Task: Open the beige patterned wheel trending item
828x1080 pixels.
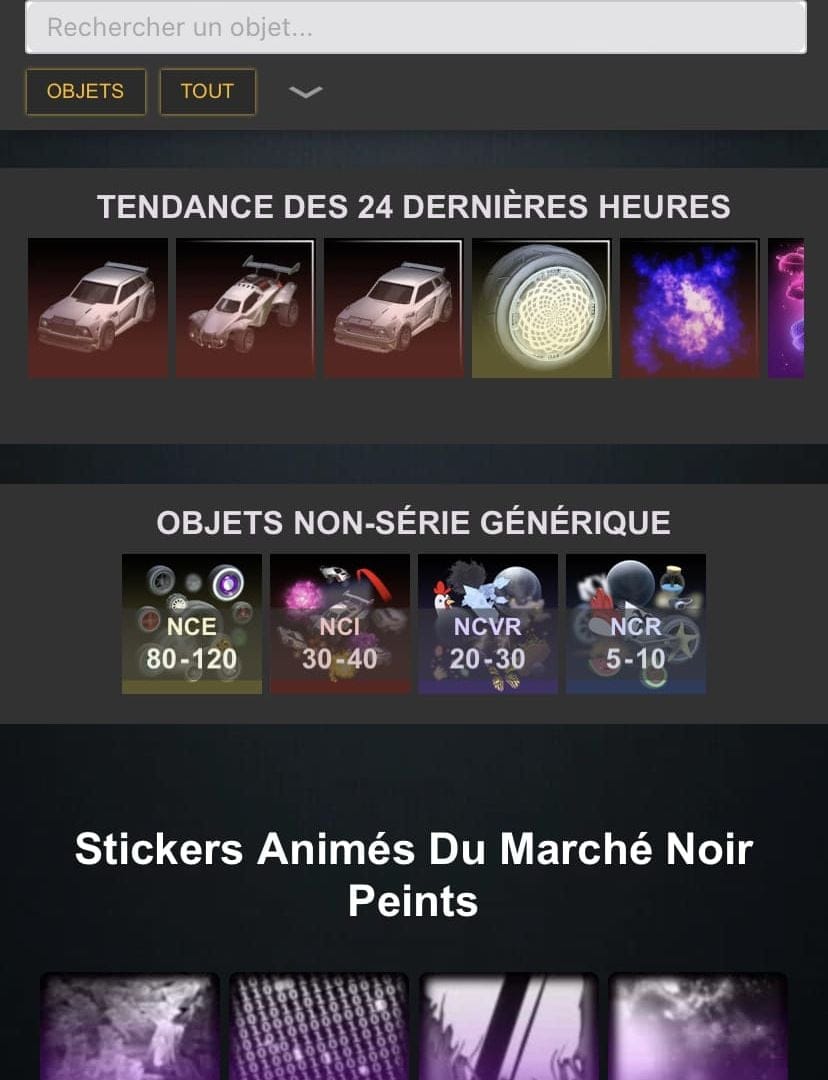Action: (541, 308)
